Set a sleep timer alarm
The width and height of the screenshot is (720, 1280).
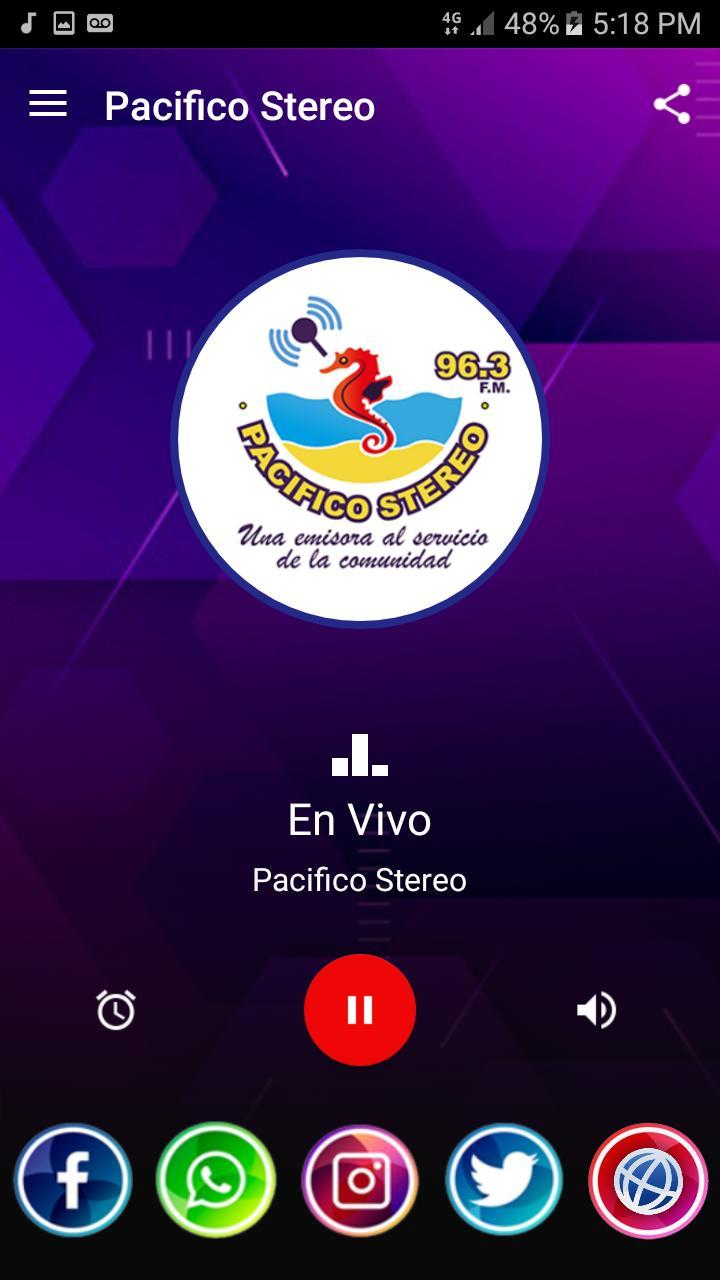click(x=116, y=1010)
